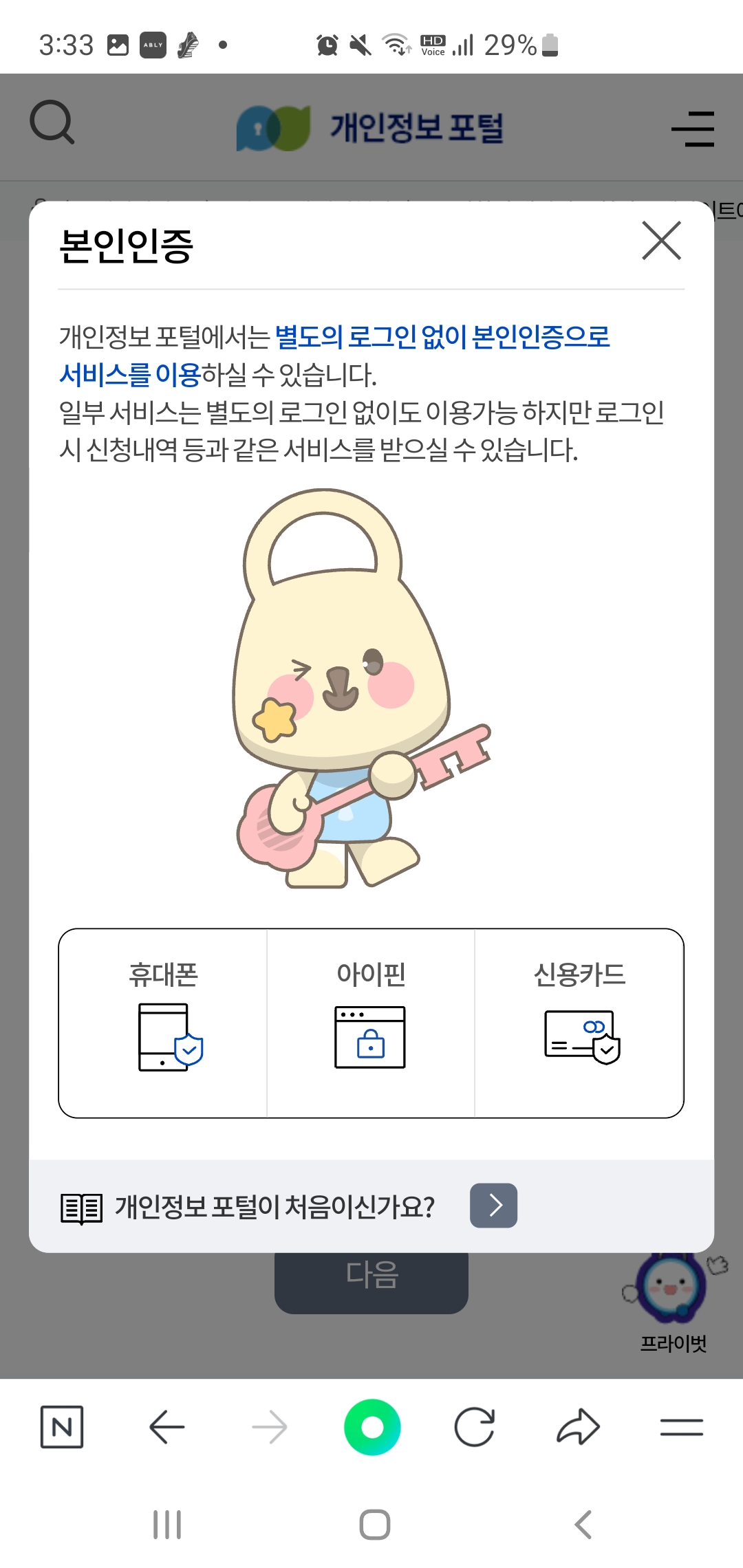This screenshot has width=743, height=1568.
Task: Expand the first-time user guide arrow
Action: click(492, 1205)
